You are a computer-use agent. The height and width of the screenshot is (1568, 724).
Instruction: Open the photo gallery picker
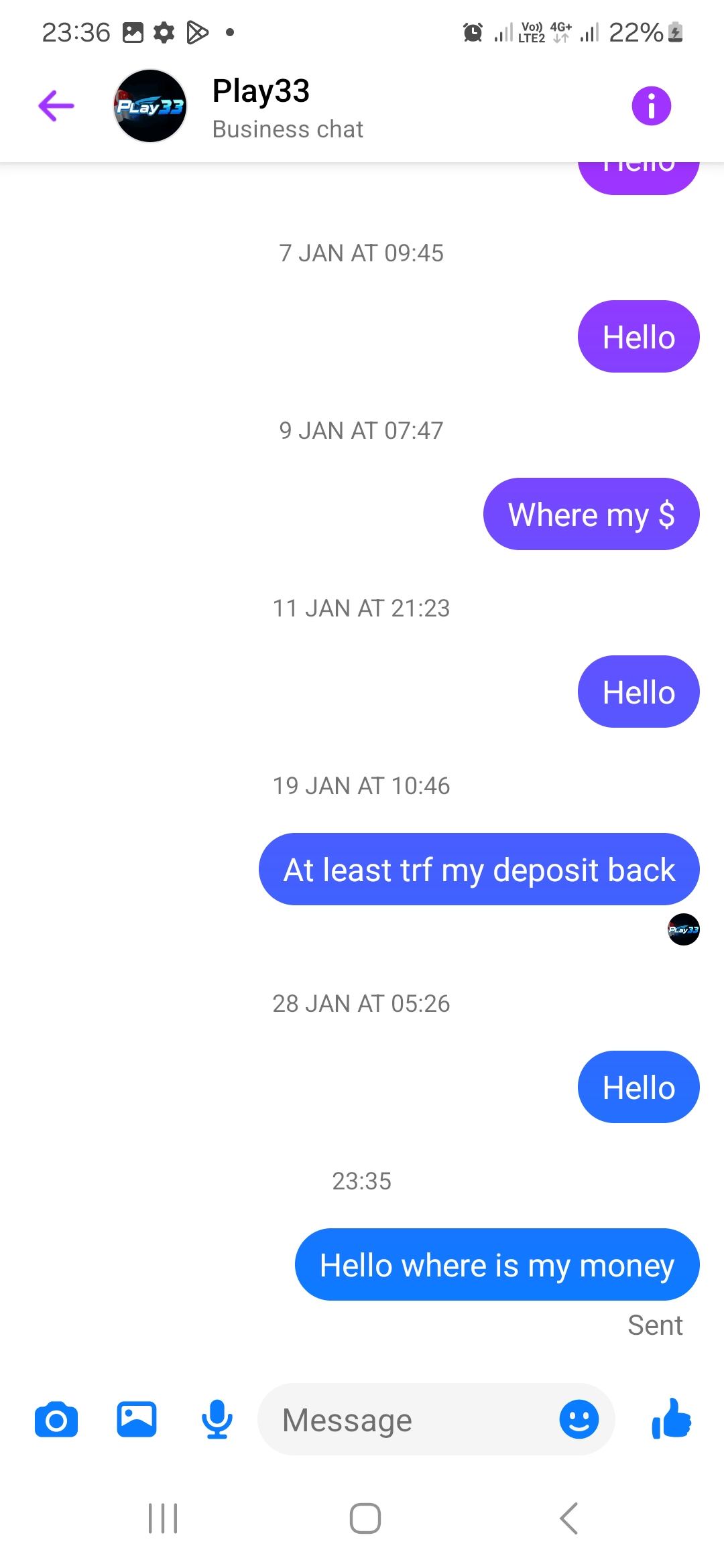[x=137, y=1419]
